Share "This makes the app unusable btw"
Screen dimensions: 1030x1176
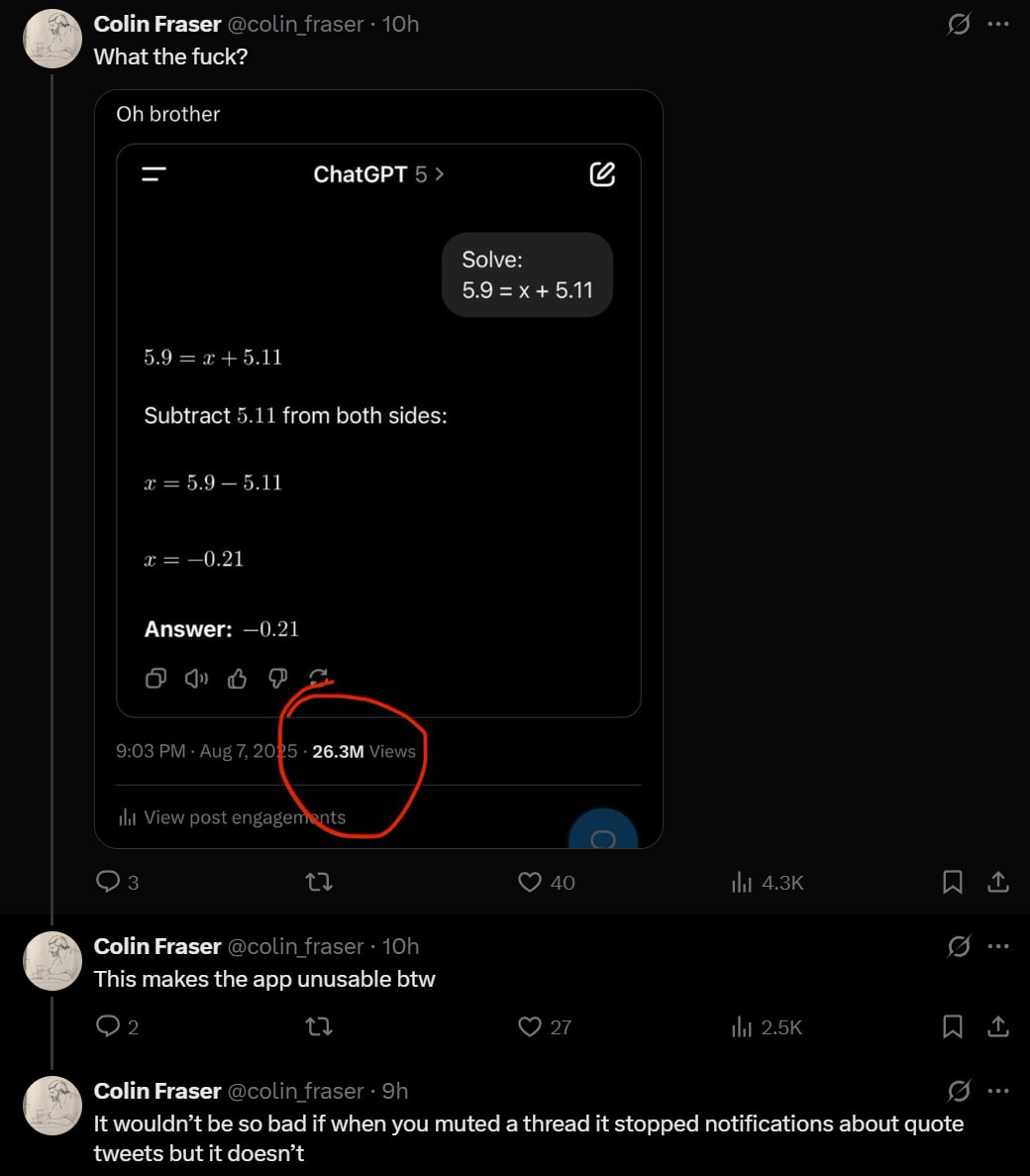coord(998,1025)
